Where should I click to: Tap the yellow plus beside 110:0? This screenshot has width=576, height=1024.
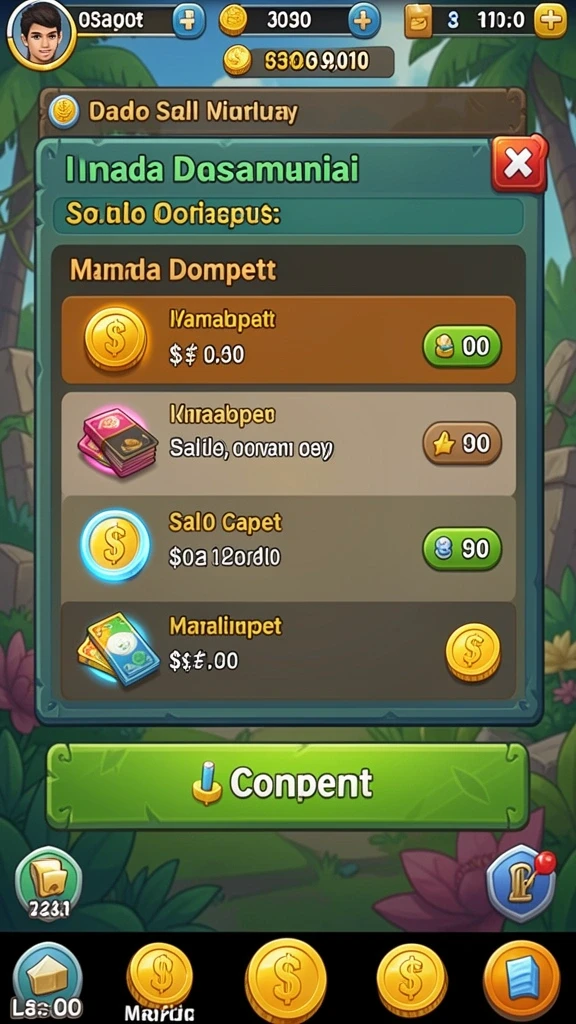551,21
